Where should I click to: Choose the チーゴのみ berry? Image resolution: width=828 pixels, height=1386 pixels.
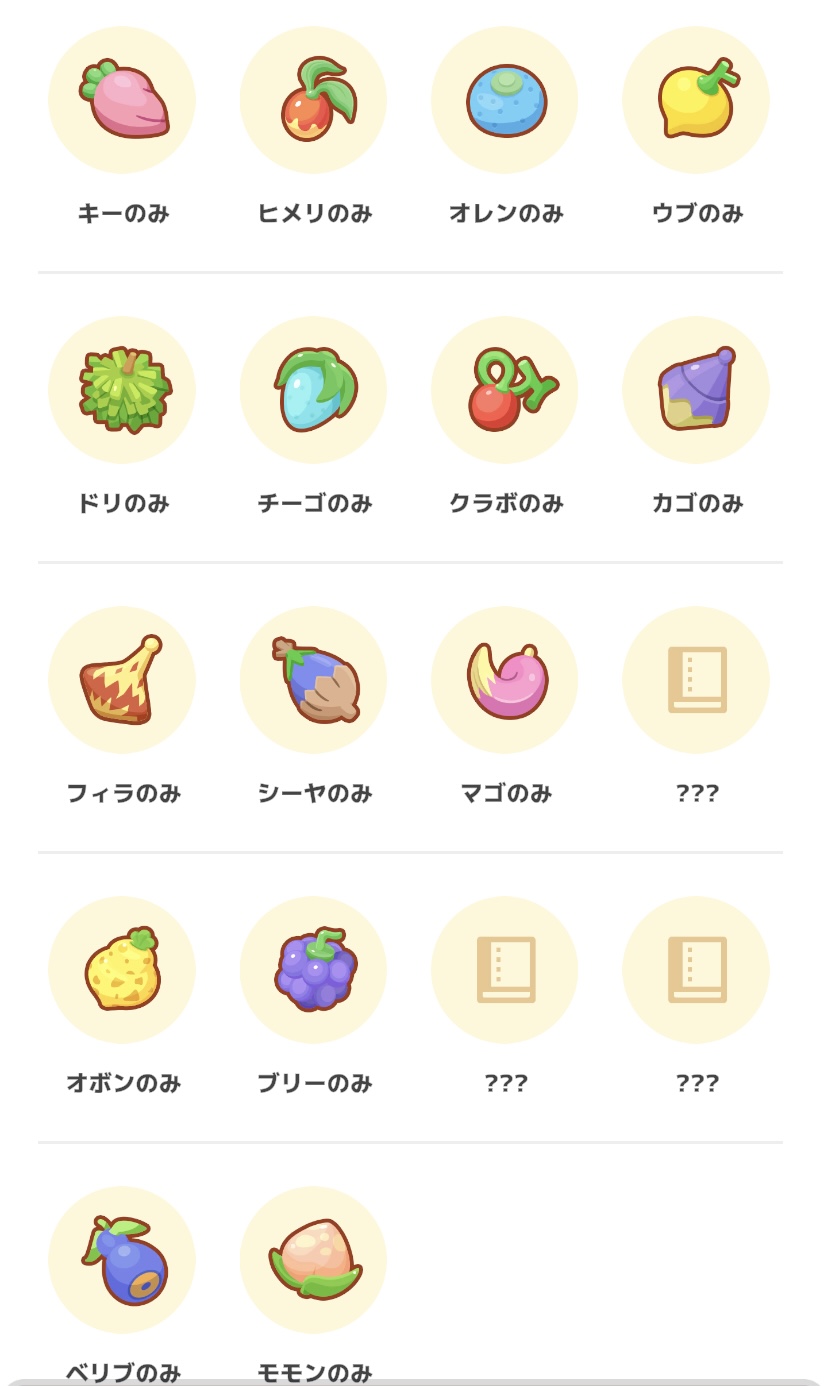pos(314,390)
